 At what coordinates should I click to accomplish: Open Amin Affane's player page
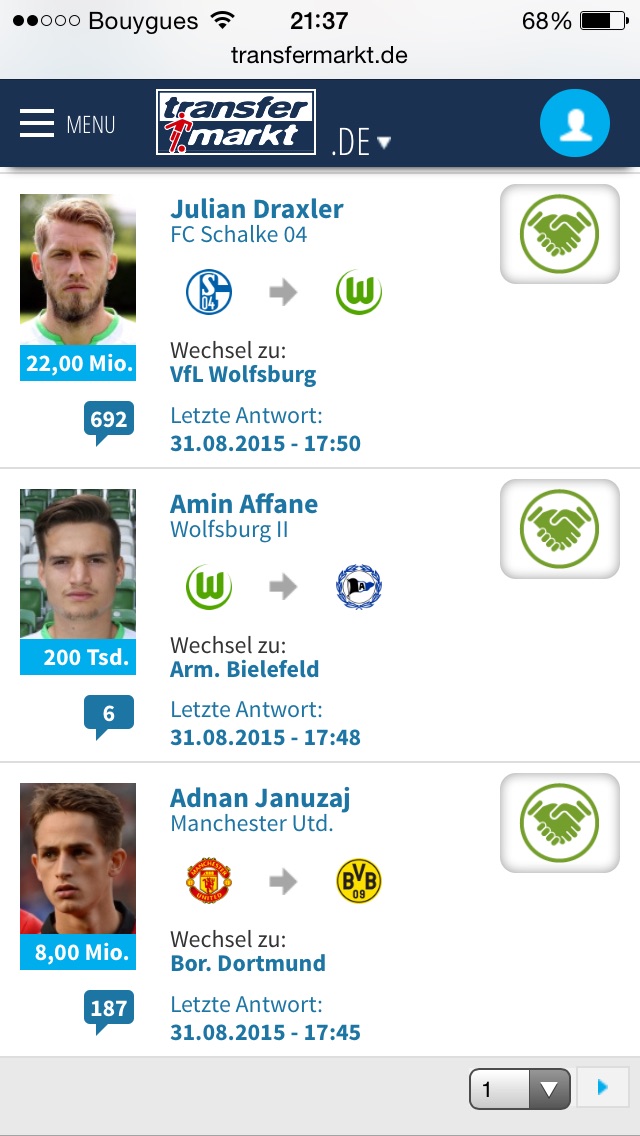pos(244,504)
